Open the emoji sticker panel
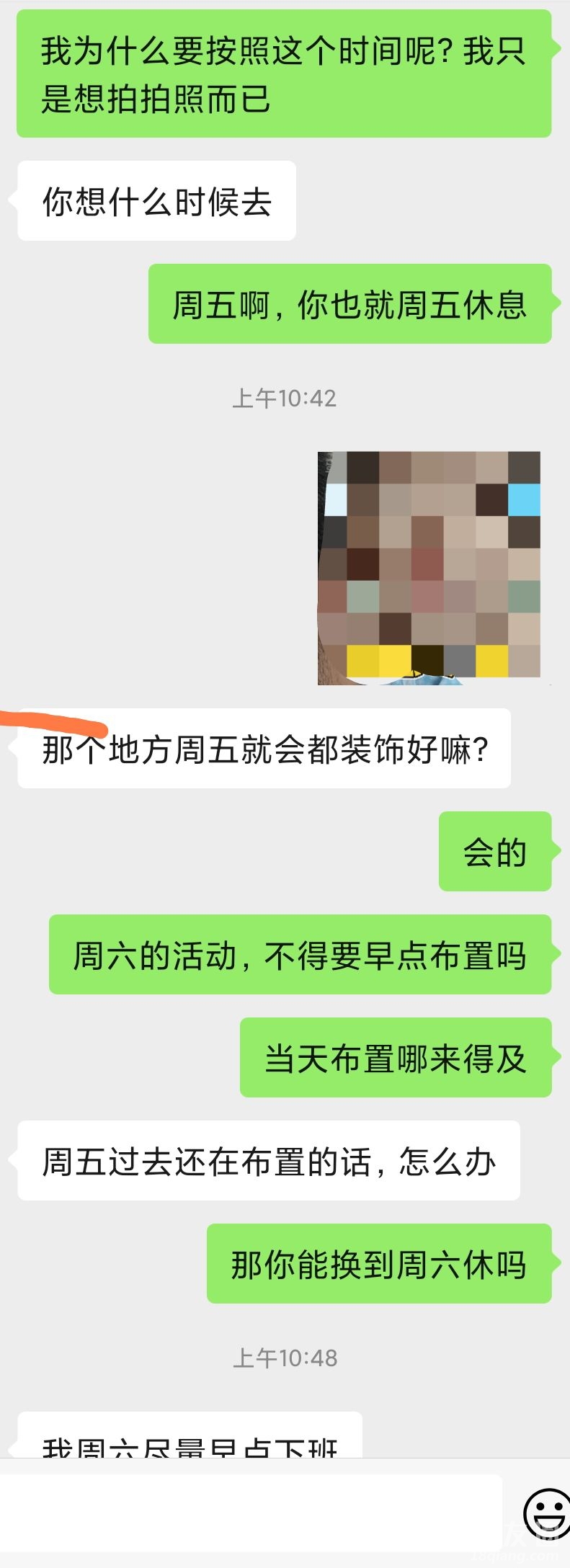Viewport: 570px width, 1568px height. [545, 1513]
